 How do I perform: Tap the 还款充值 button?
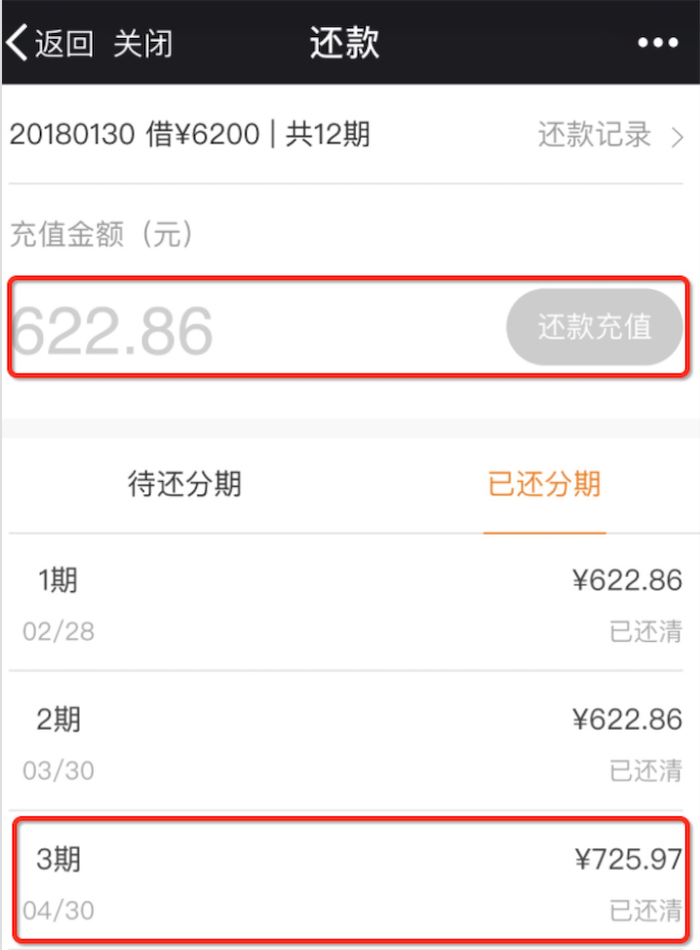[x=595, y=327]
